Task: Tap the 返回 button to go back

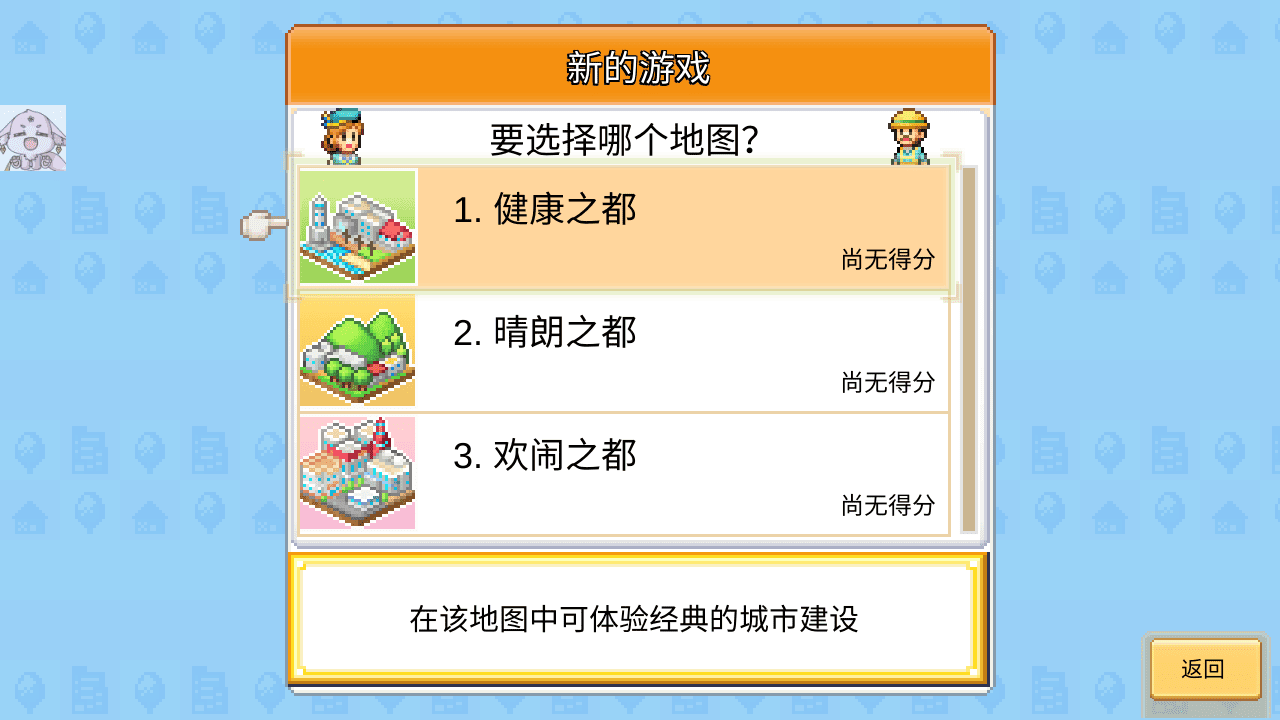Action: 1203,669
